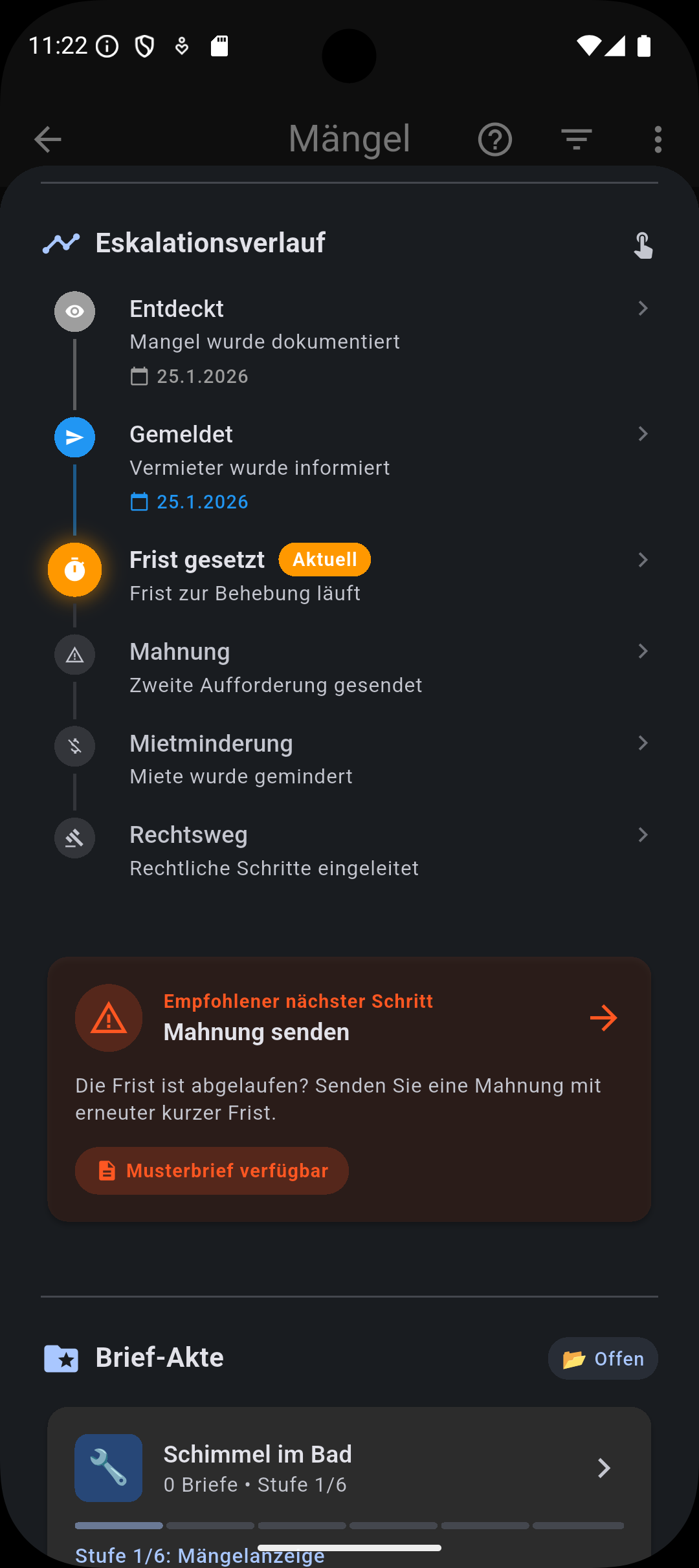Open the help question mark icon
This screenshot has height=1568, width=699.
[495, 138]
